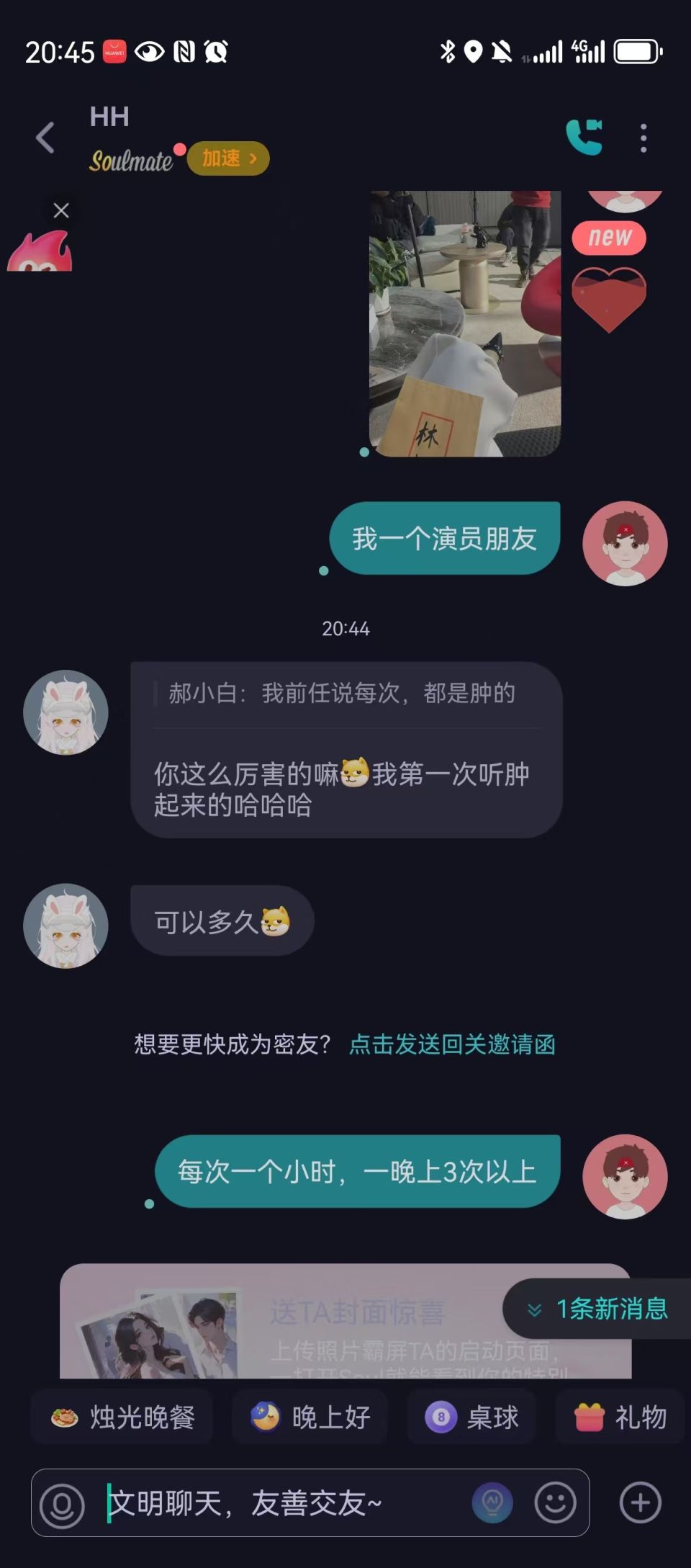Open the three-dot overflow menu
The width and height of the screenshot is (691, 1568).
643,138
